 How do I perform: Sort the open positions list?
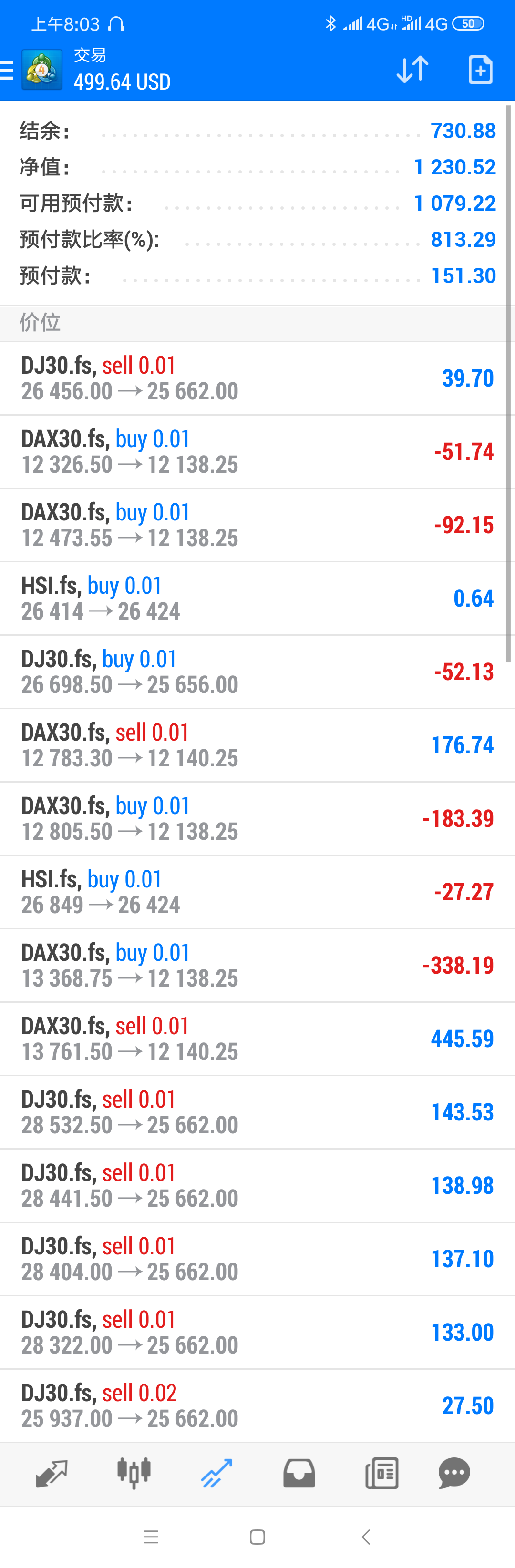(x=412, y=70)
